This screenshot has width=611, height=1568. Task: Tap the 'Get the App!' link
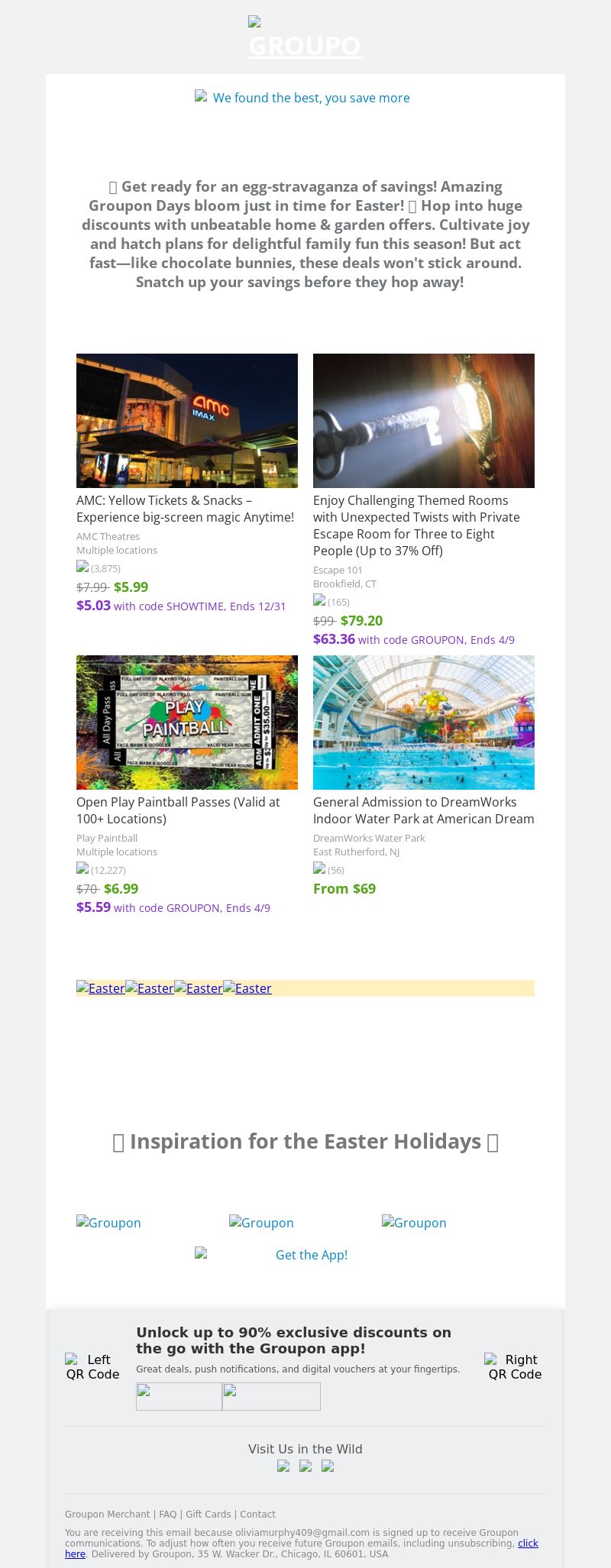pyautogui.click(x=310, y=1255)
